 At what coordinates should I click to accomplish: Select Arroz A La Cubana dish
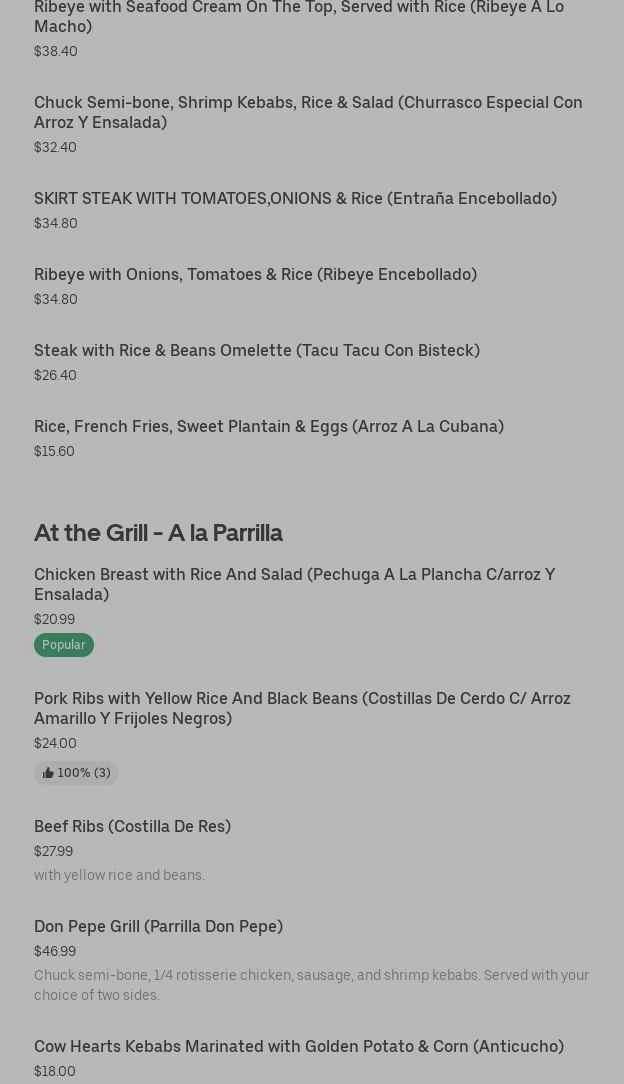[x=269, y=426]
